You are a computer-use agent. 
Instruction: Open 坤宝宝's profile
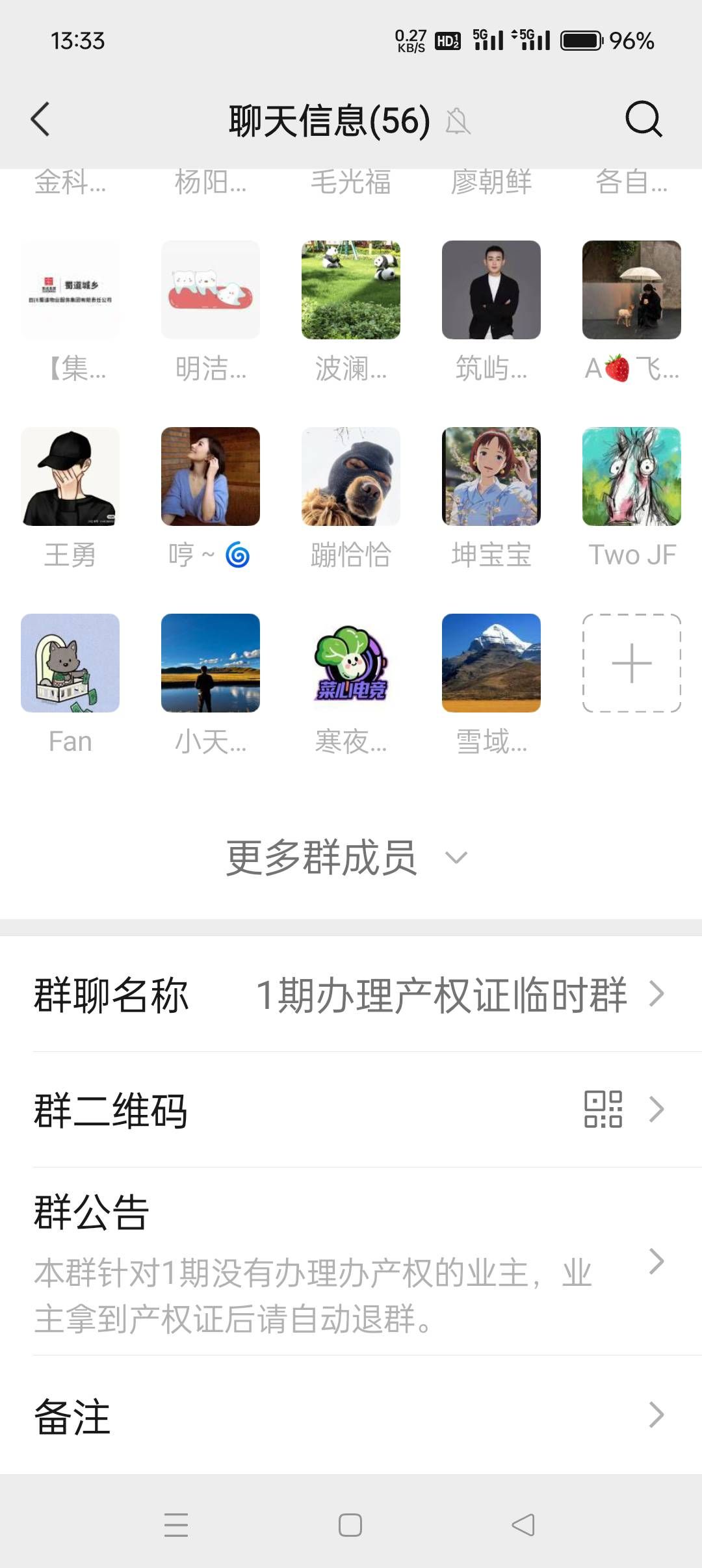[x=491, y=477]
